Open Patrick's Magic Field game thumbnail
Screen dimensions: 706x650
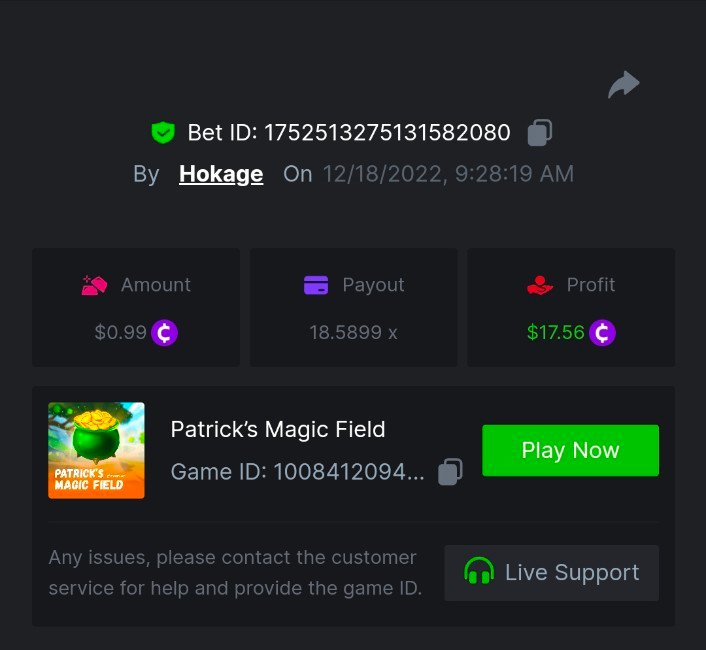(x=96, y=450)
